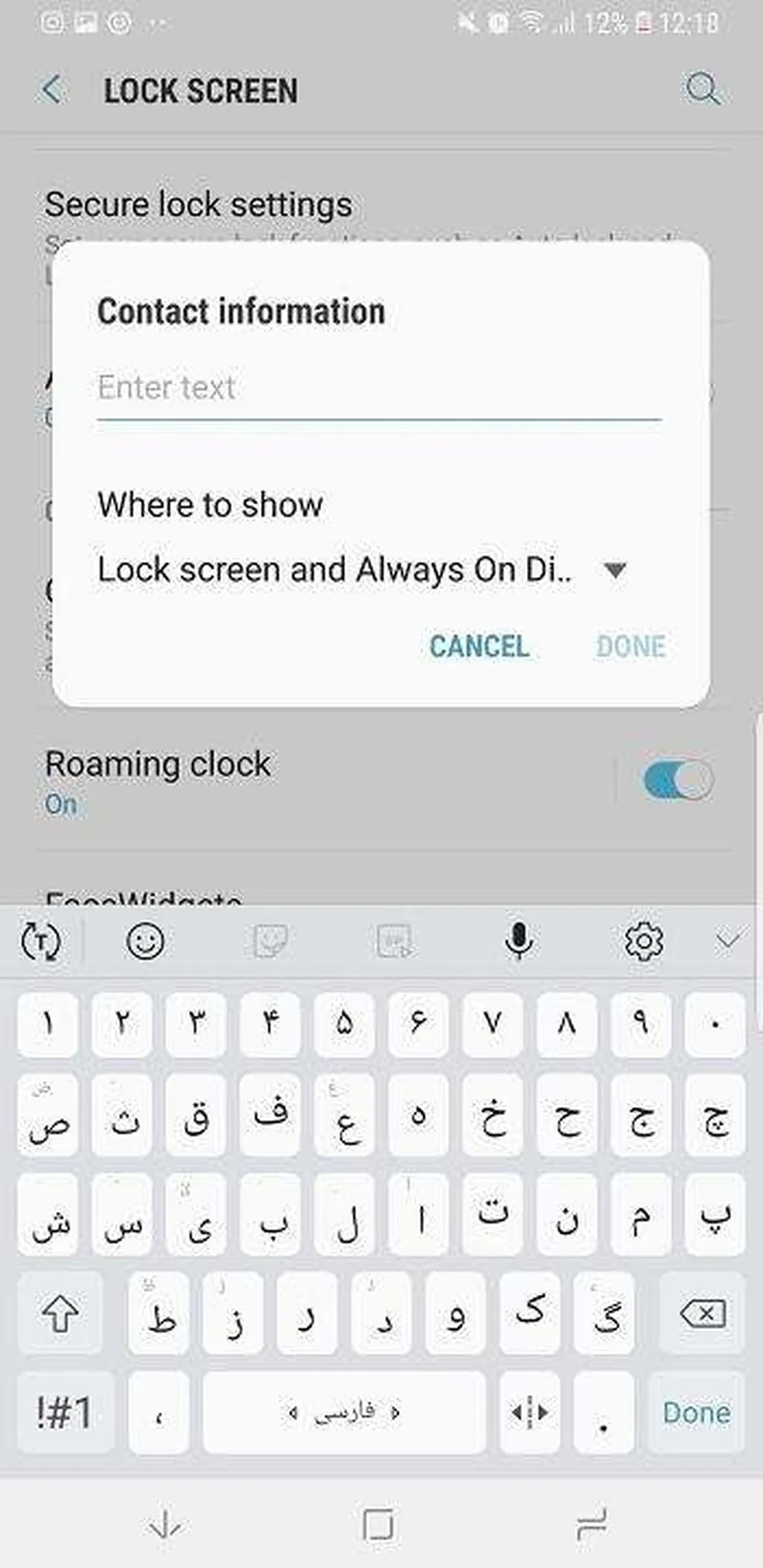
Task: Open the emoji picker on the keyboard
Action: click(145, 941)
